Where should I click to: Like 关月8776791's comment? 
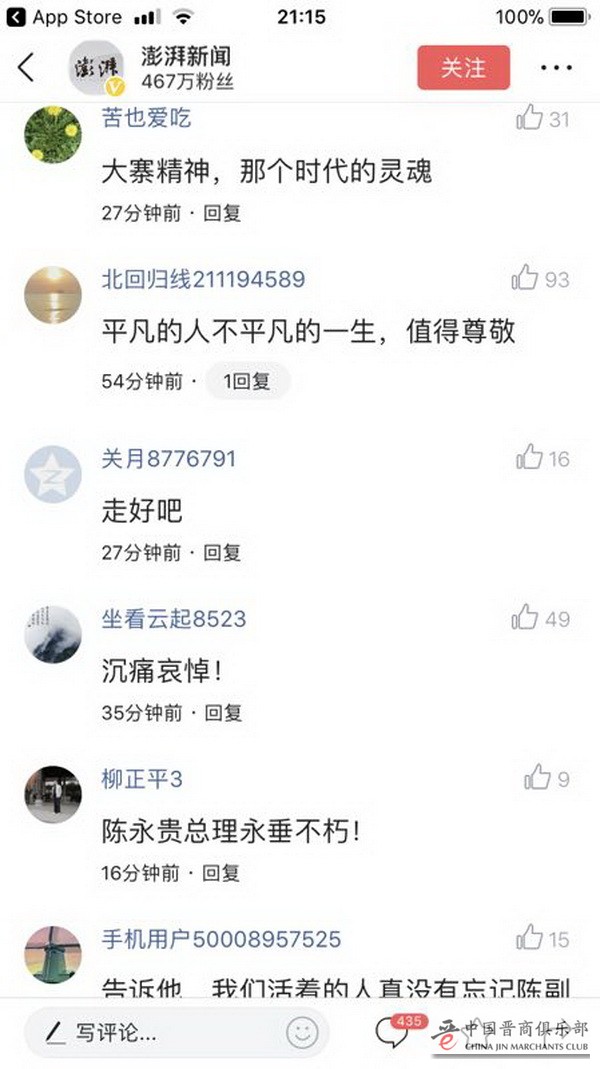coord(529,458)
